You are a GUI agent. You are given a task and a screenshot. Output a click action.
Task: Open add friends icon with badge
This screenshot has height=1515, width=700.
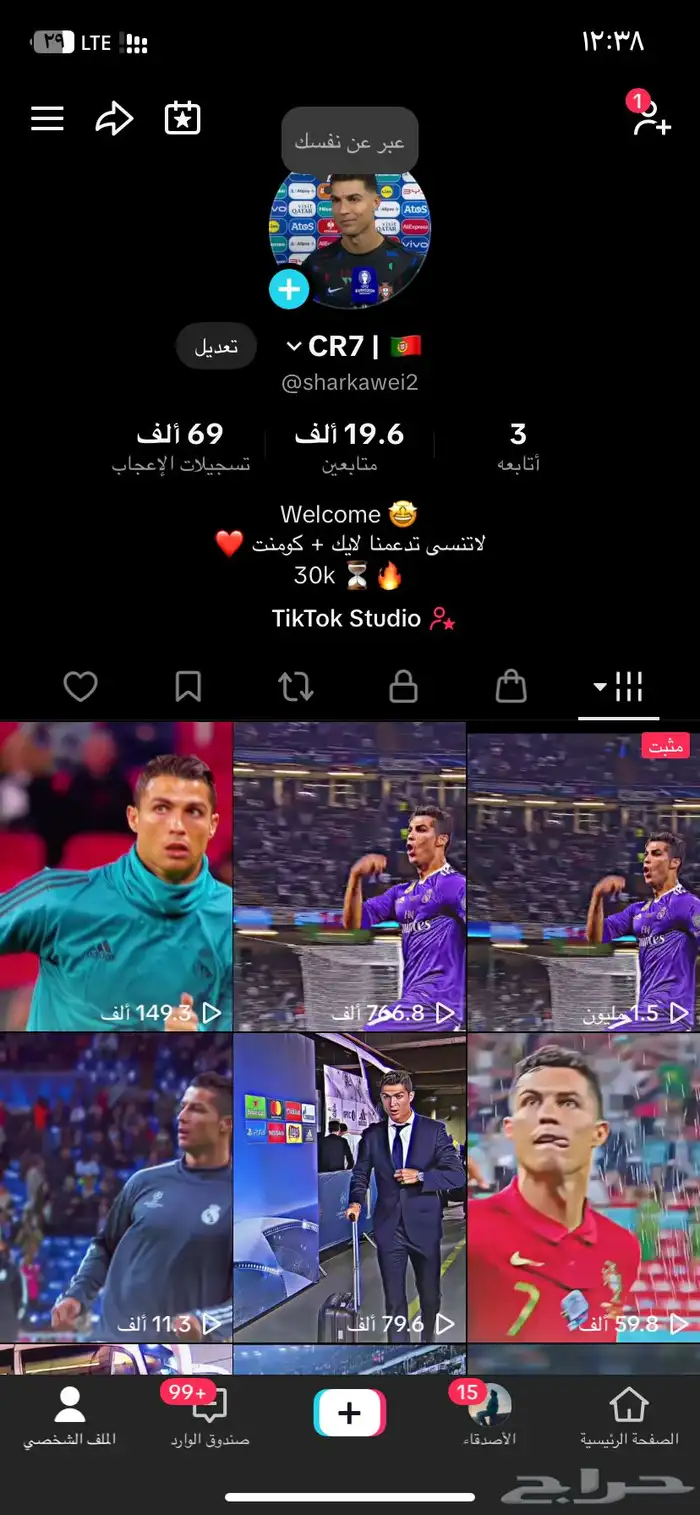pyautogui.click(x=650, y=119)
